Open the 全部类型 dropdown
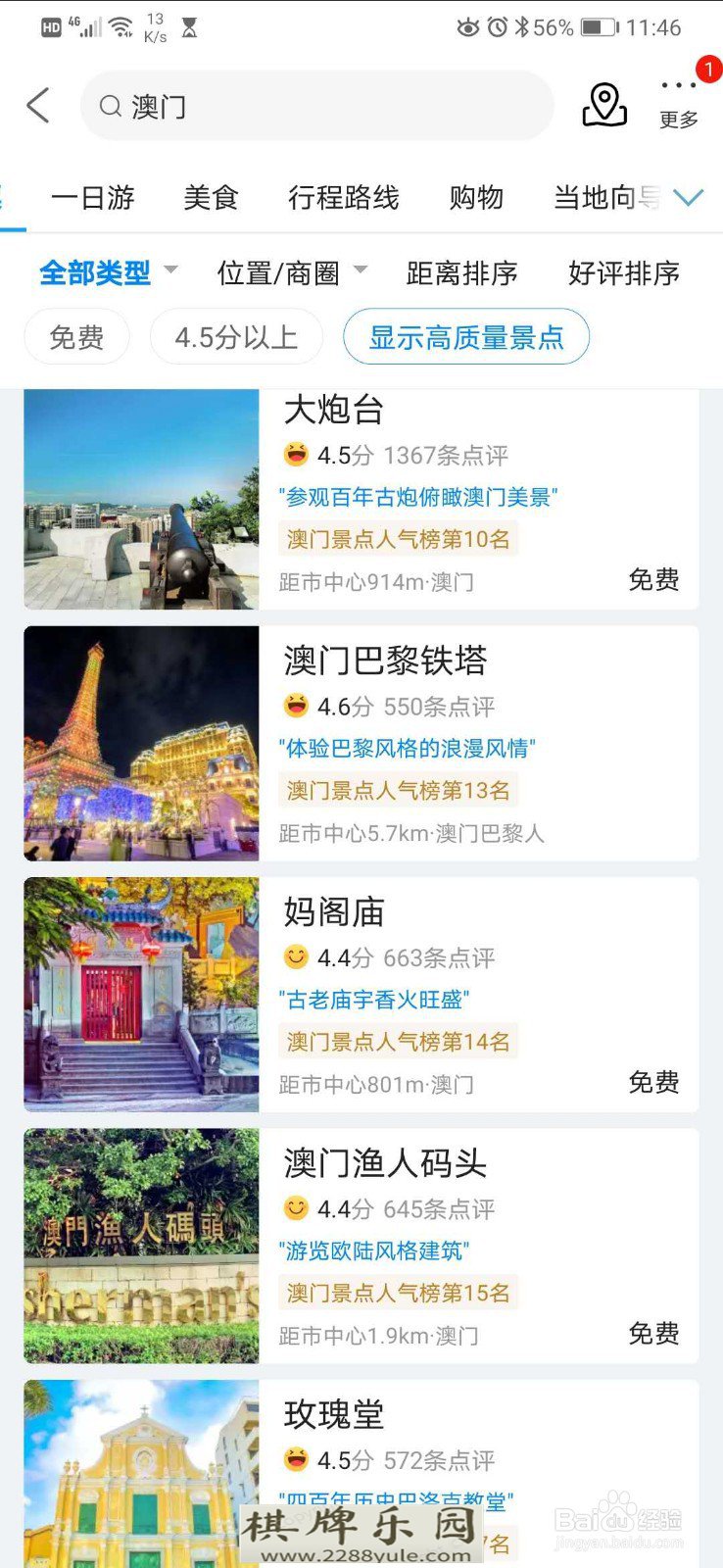This screenshot has width=723, height=1568. 108,272
